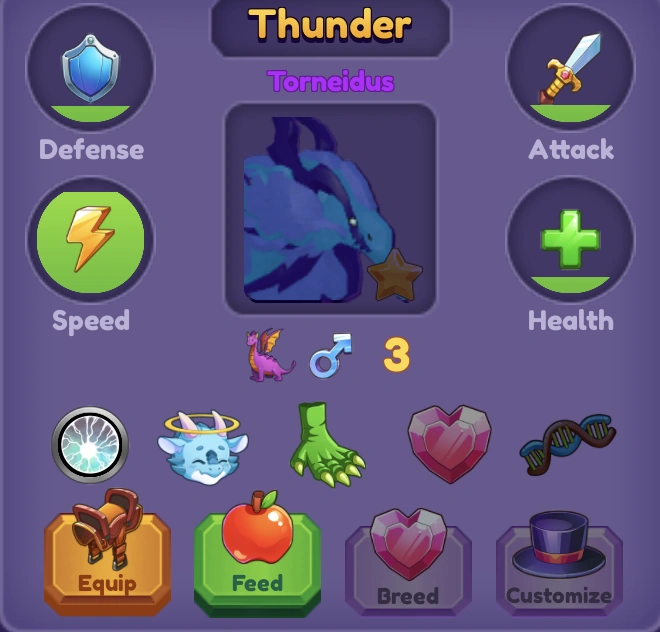Check the Attack sword stat
The width and height of the screenshot is (660, 632).
tap(571, 68)
